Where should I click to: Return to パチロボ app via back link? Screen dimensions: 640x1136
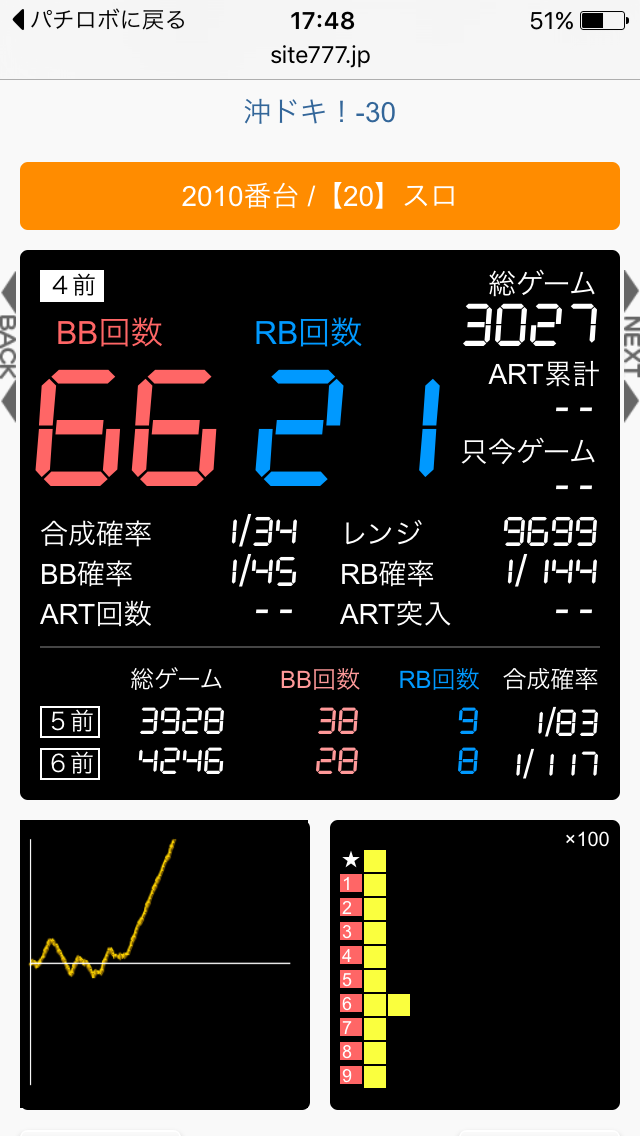point(98,20)
